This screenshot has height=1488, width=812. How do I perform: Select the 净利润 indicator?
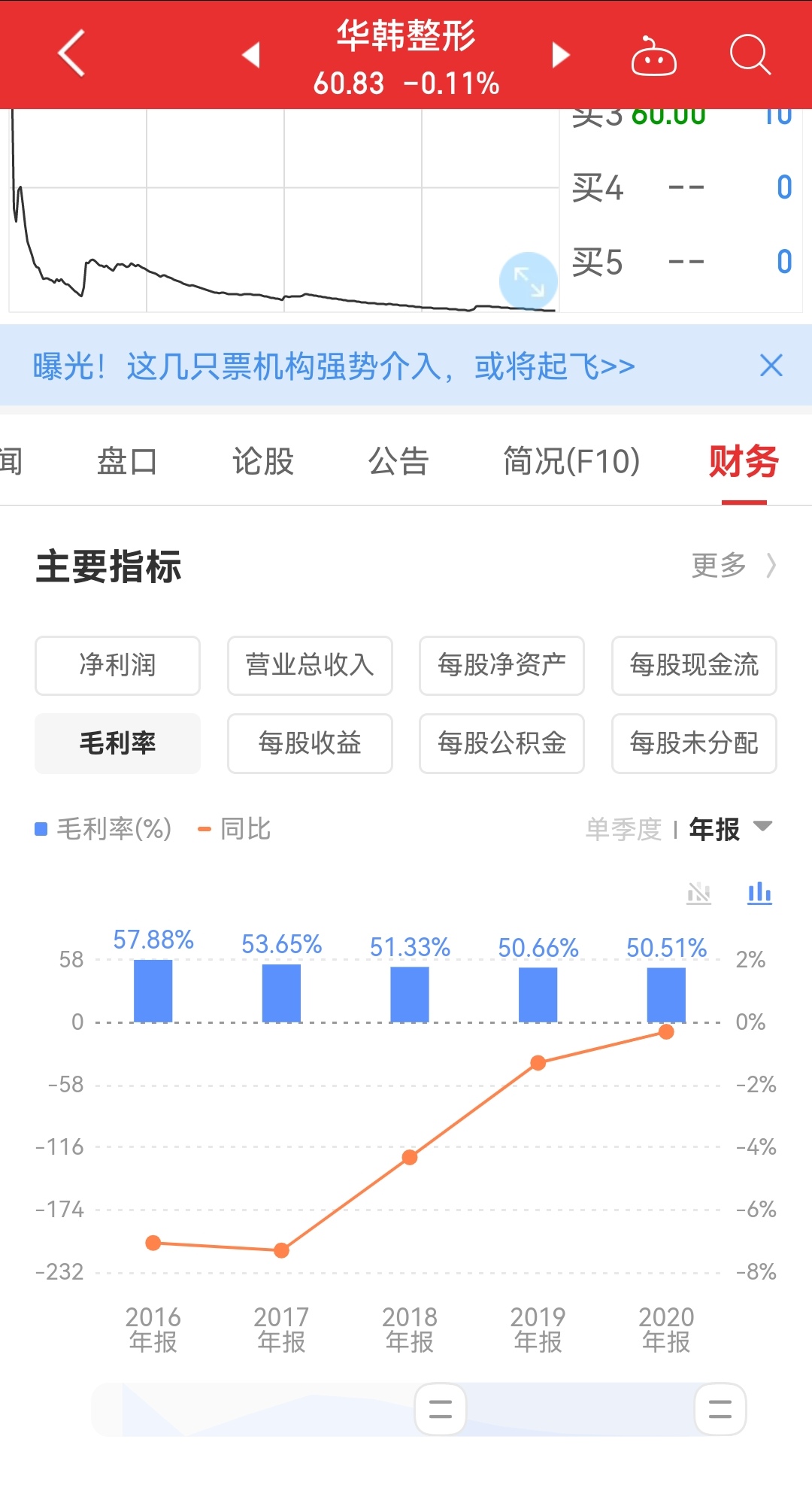coord(117,666)
